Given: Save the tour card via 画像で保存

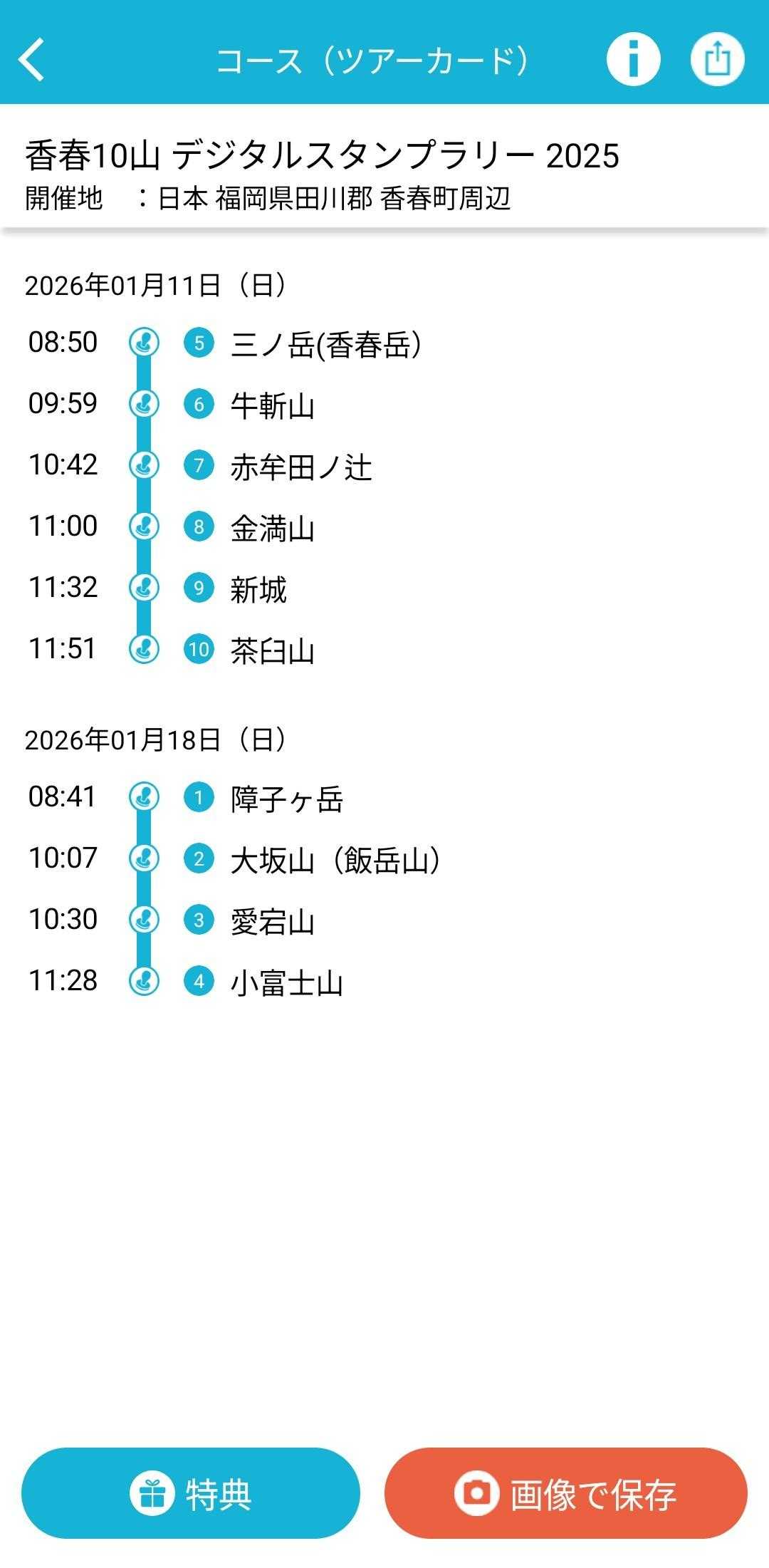Looking at the screenshot, I should point(566,1493).
